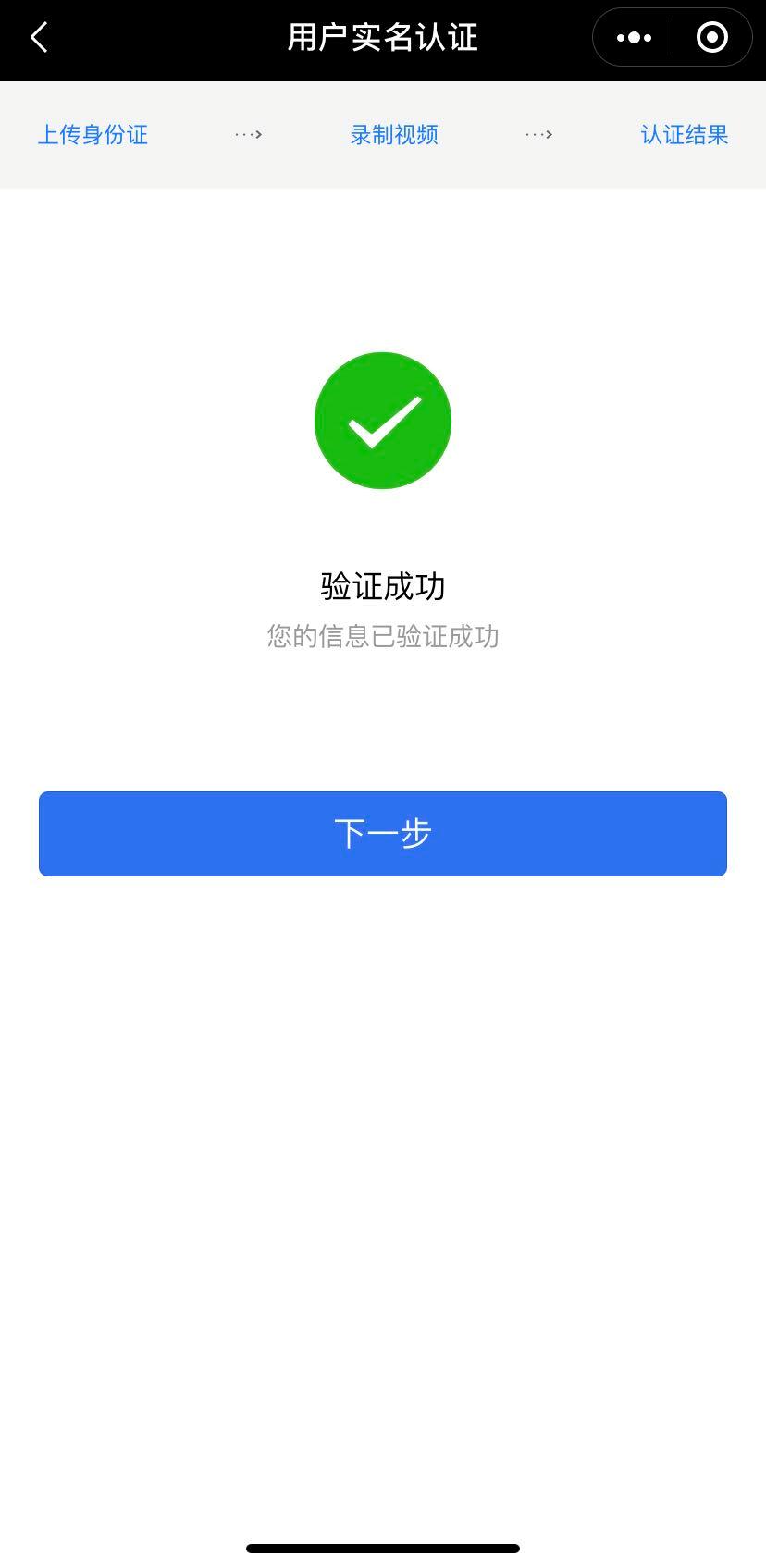Screen dimensions: 766x1568
Task: Open the step navigation breadcrumb row
Action: click(x=382, y=134)
